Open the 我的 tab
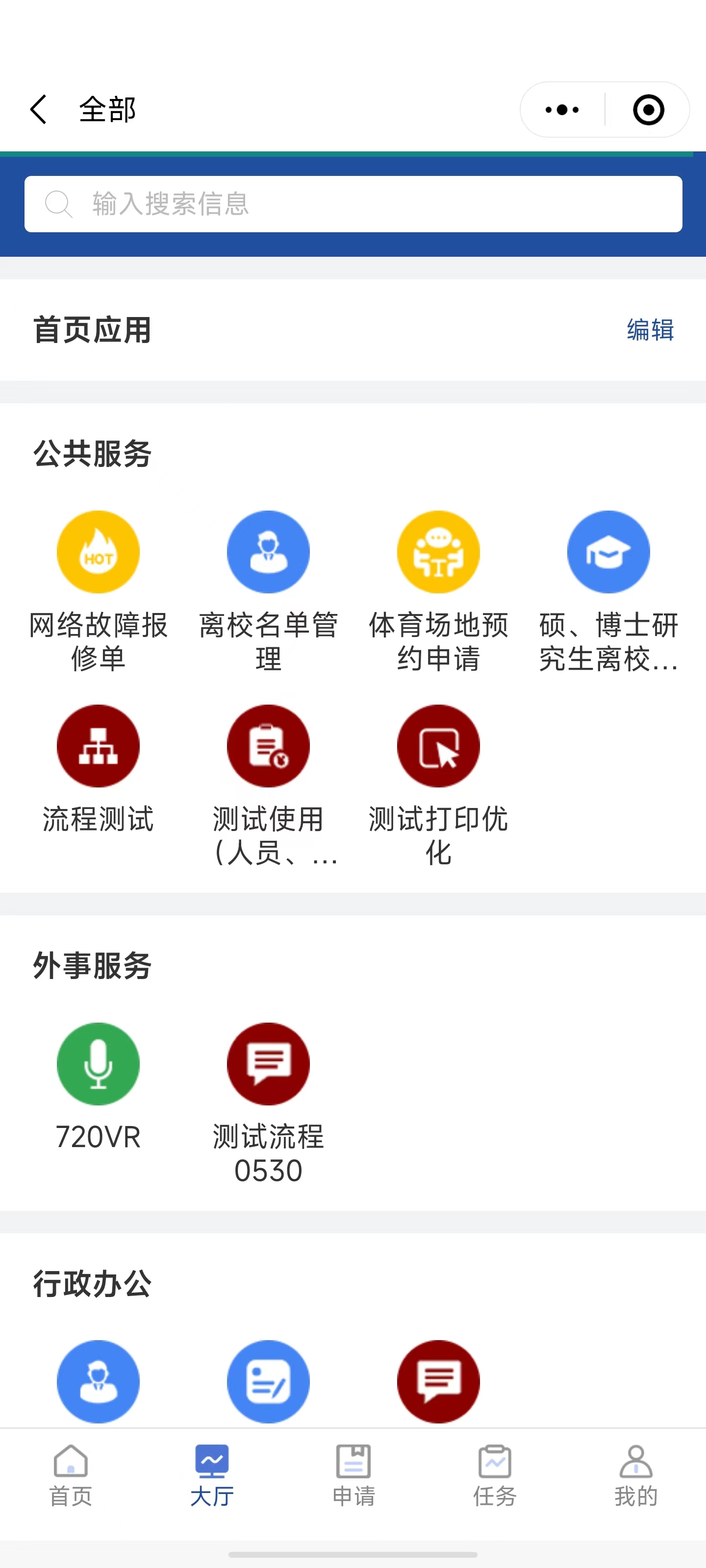Screen dimensions: 706x1568 [x=636, y=1475]
